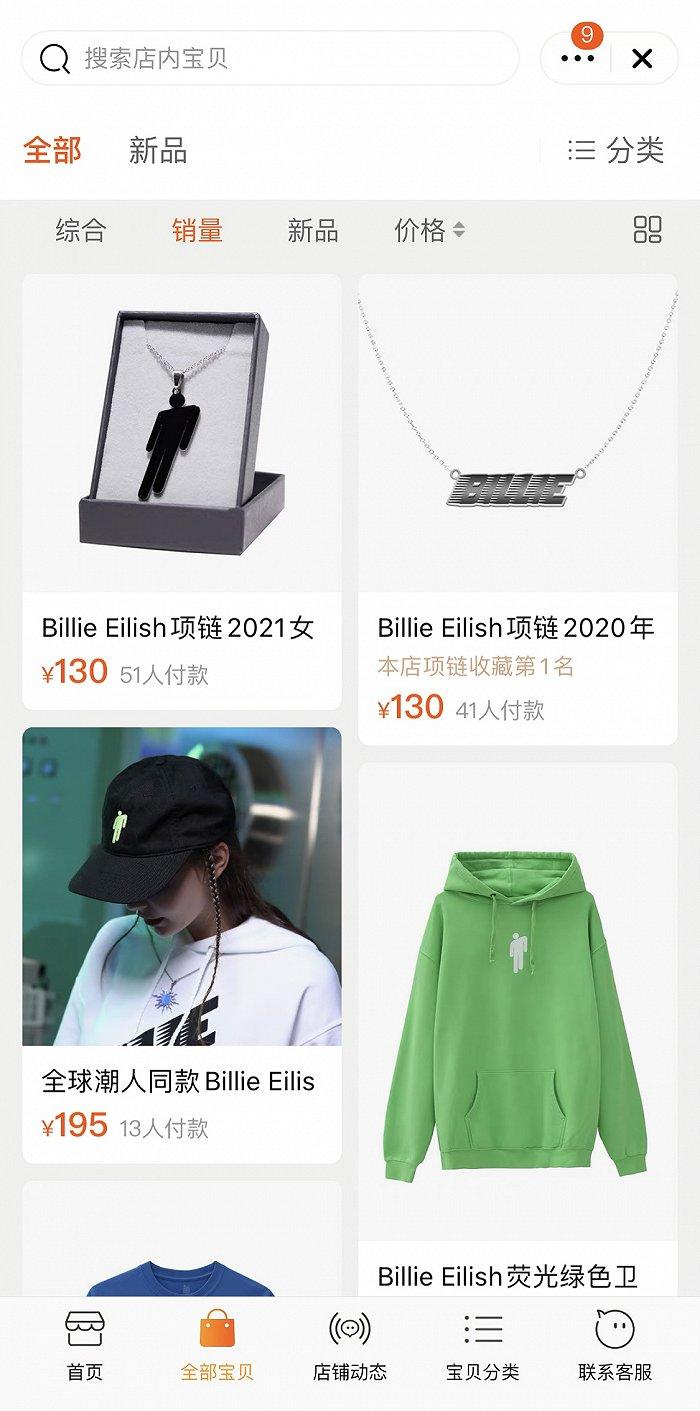Sort by 价格 price order
This screenshot has height=1411, width=700.
click(430, 230)
